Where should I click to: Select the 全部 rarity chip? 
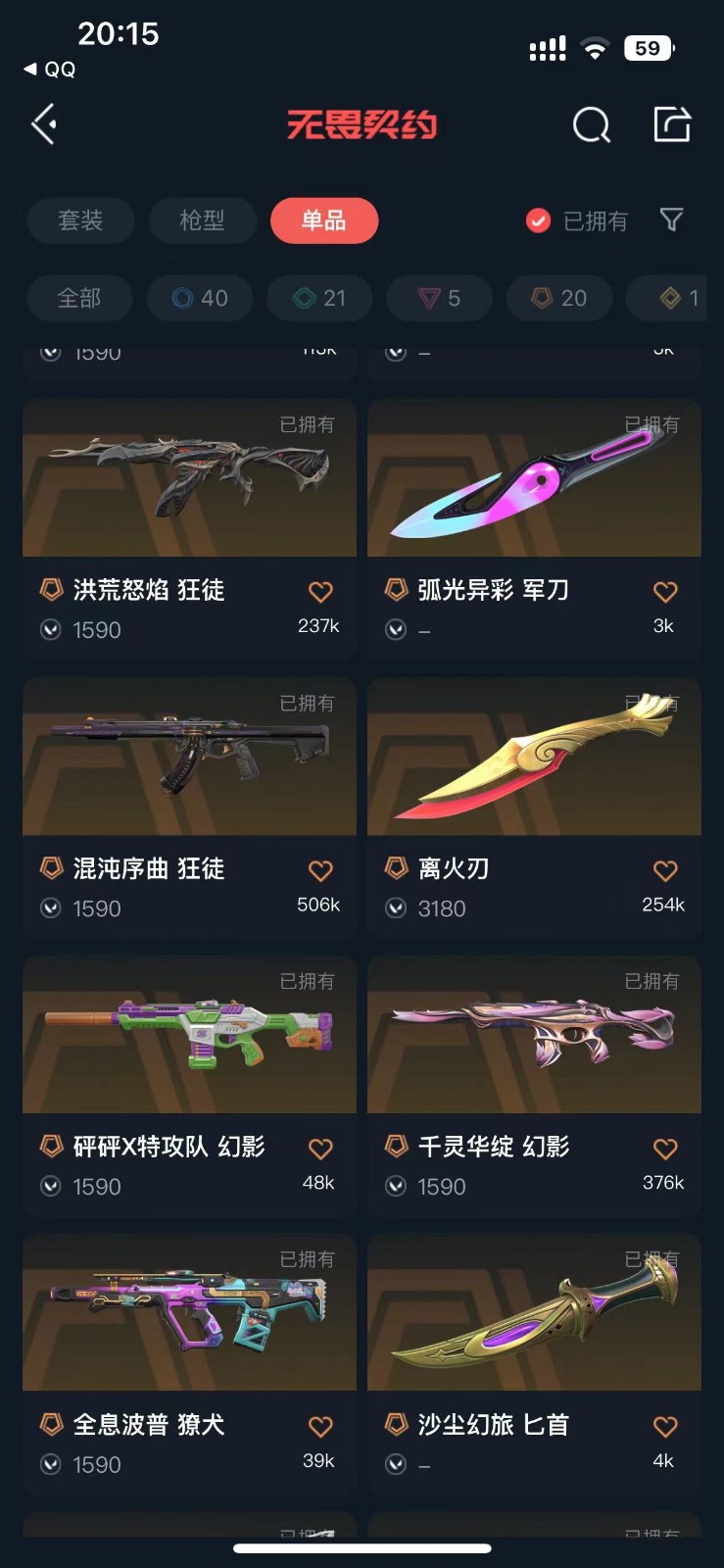coord(79,298)
